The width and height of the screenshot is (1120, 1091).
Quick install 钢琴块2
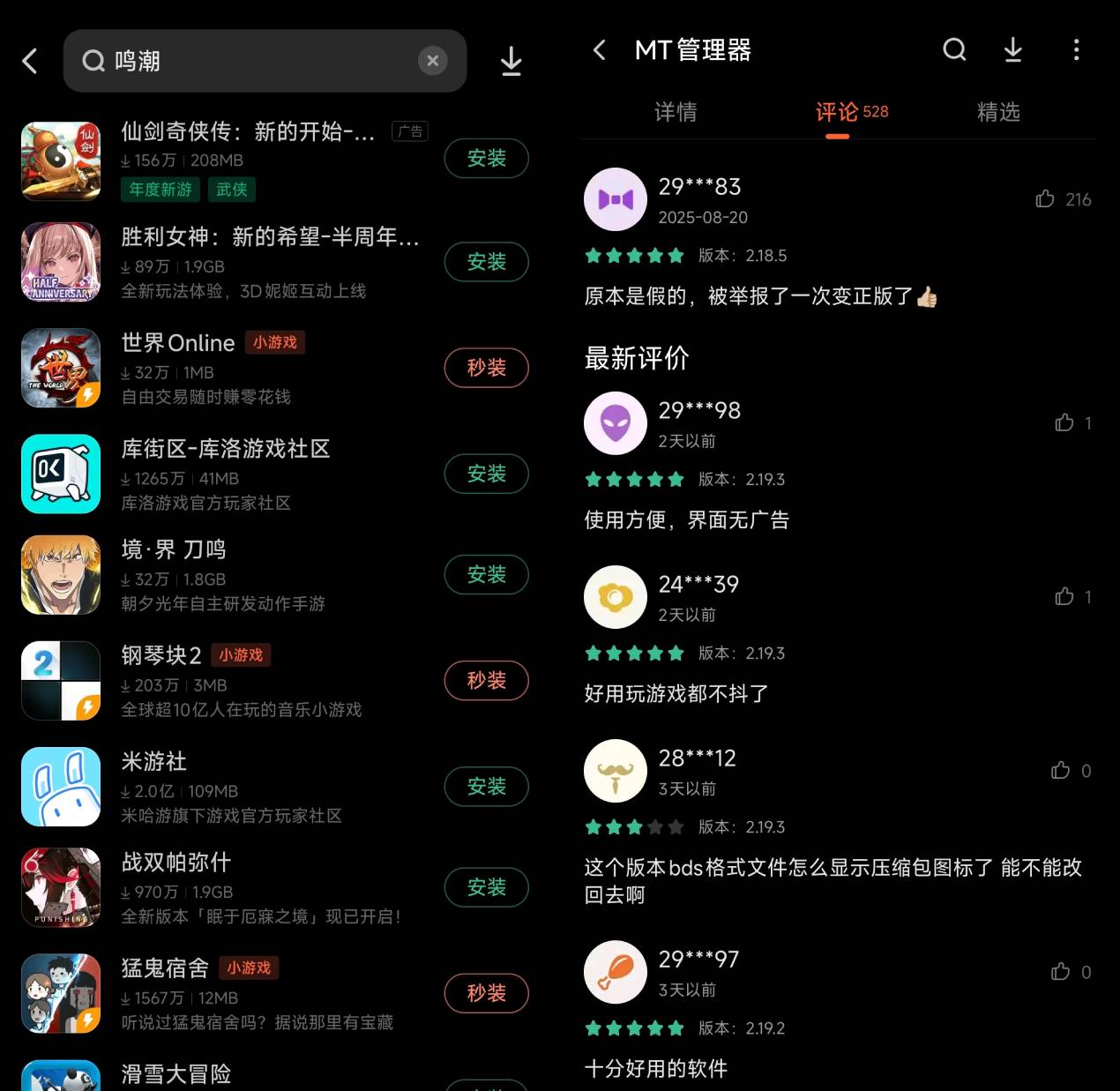[x=486, y=680]
